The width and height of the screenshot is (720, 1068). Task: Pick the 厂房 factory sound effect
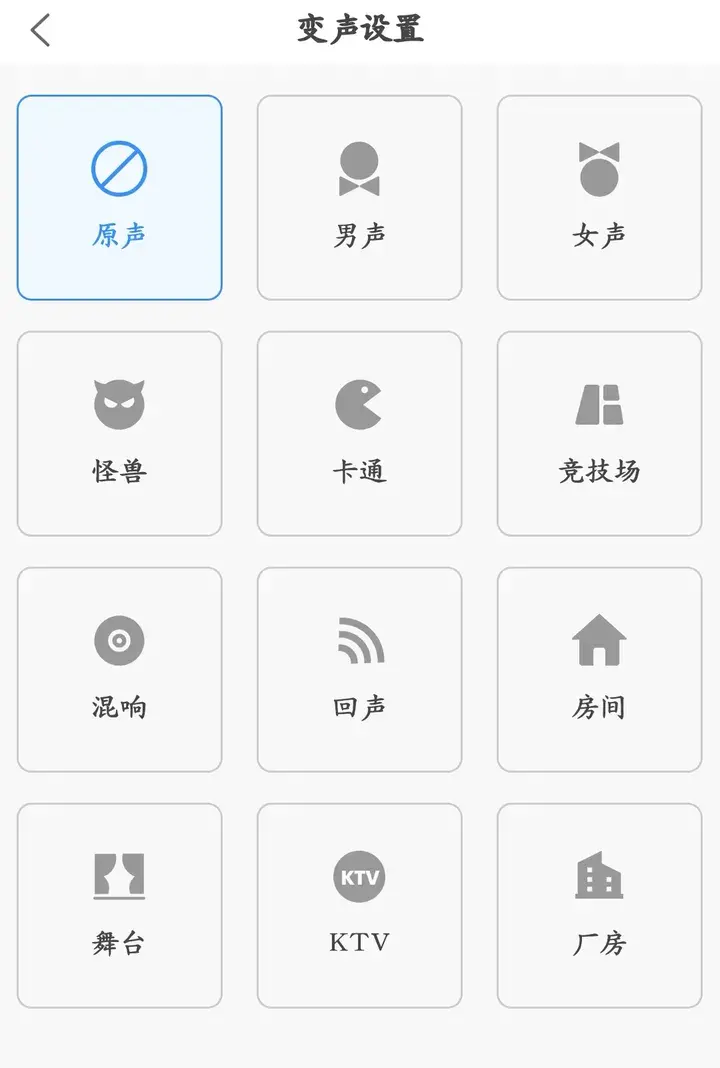click(x=599, y=906)
